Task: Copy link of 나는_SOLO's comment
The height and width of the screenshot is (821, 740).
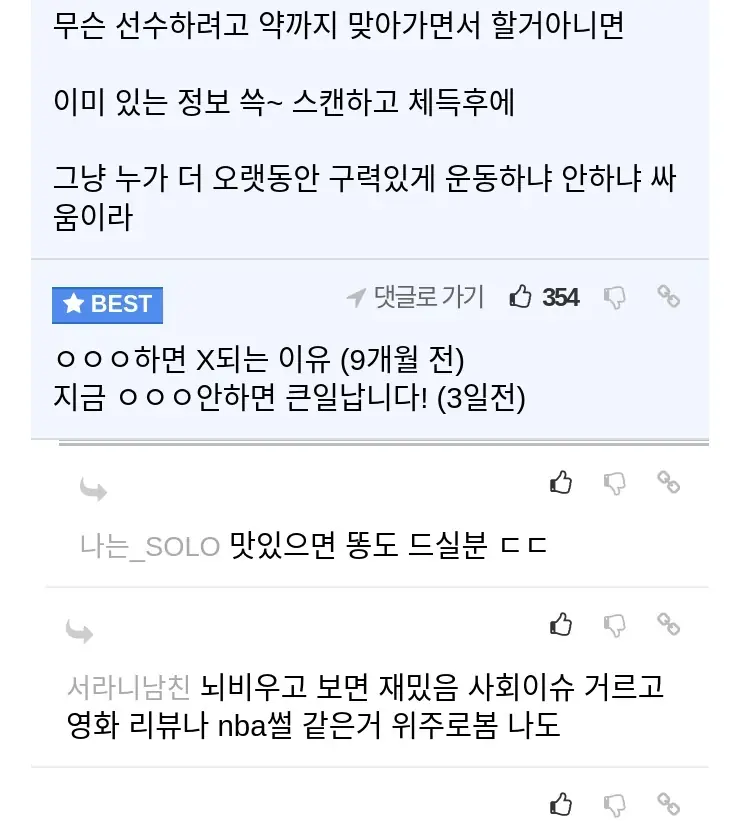Action: 668,482
